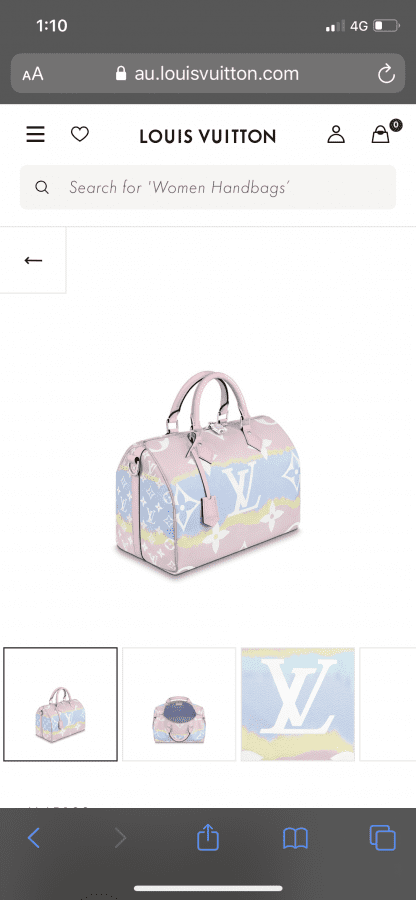The image size is (416, 900).
Task: Share this page from Safari's toolbar
Action: (x=208, y=837)
